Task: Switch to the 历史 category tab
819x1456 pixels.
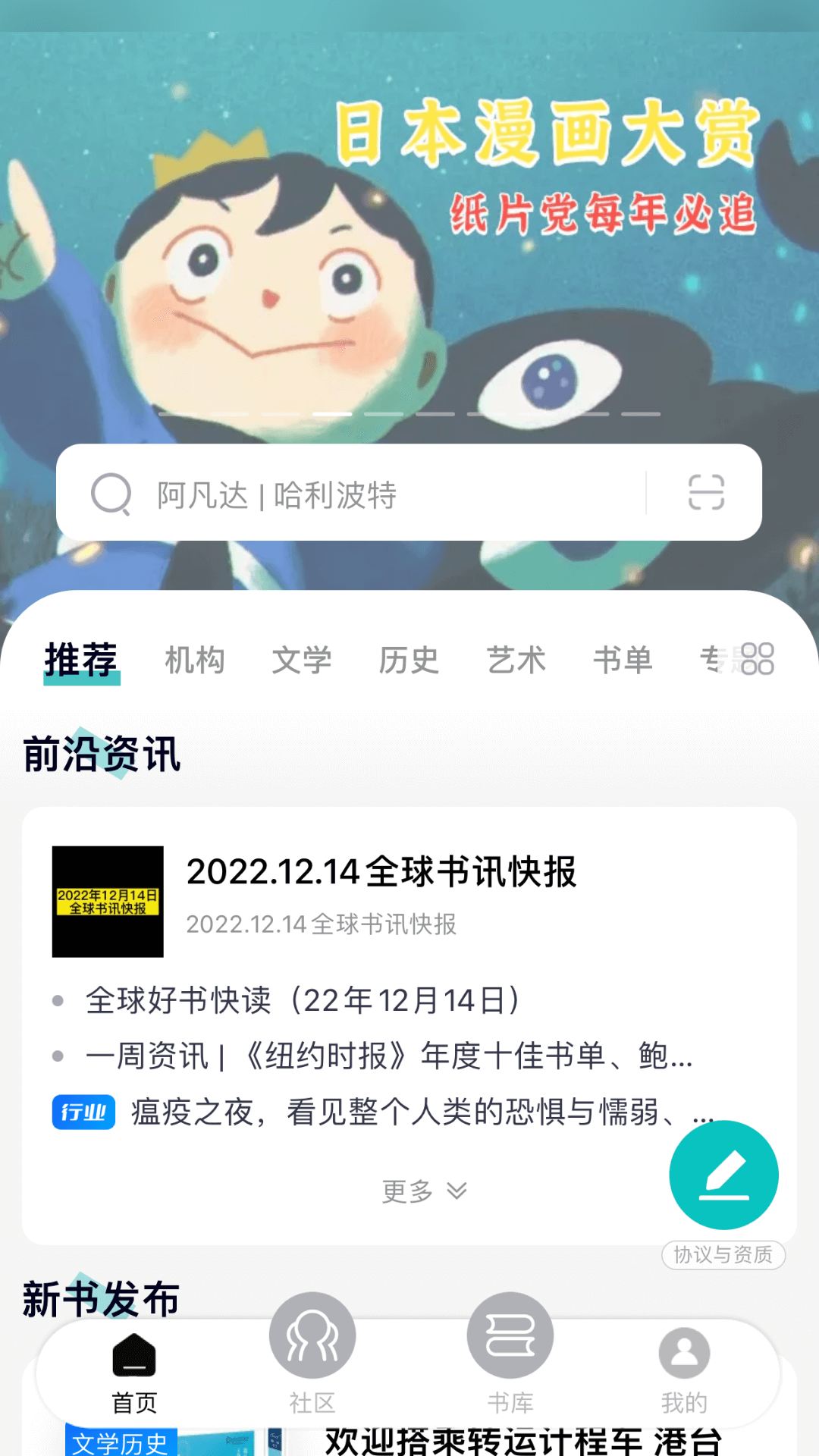Action: tap(409, 659)
